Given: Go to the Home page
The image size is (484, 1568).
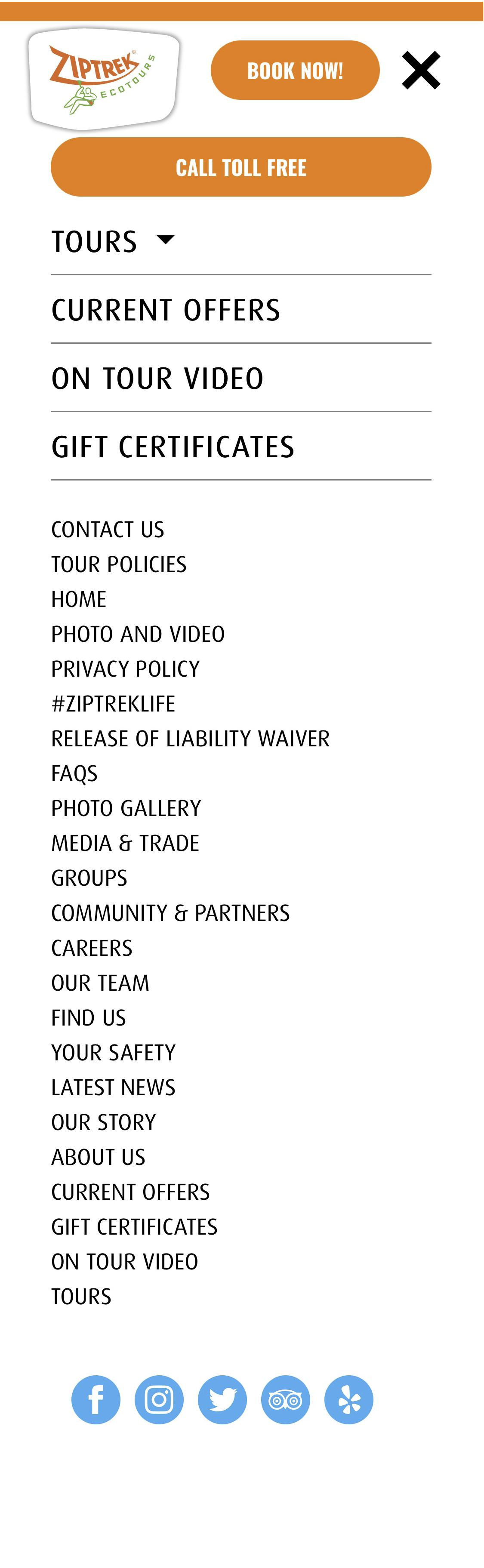Looking at the screenshot, I should [x=79, y=599].
